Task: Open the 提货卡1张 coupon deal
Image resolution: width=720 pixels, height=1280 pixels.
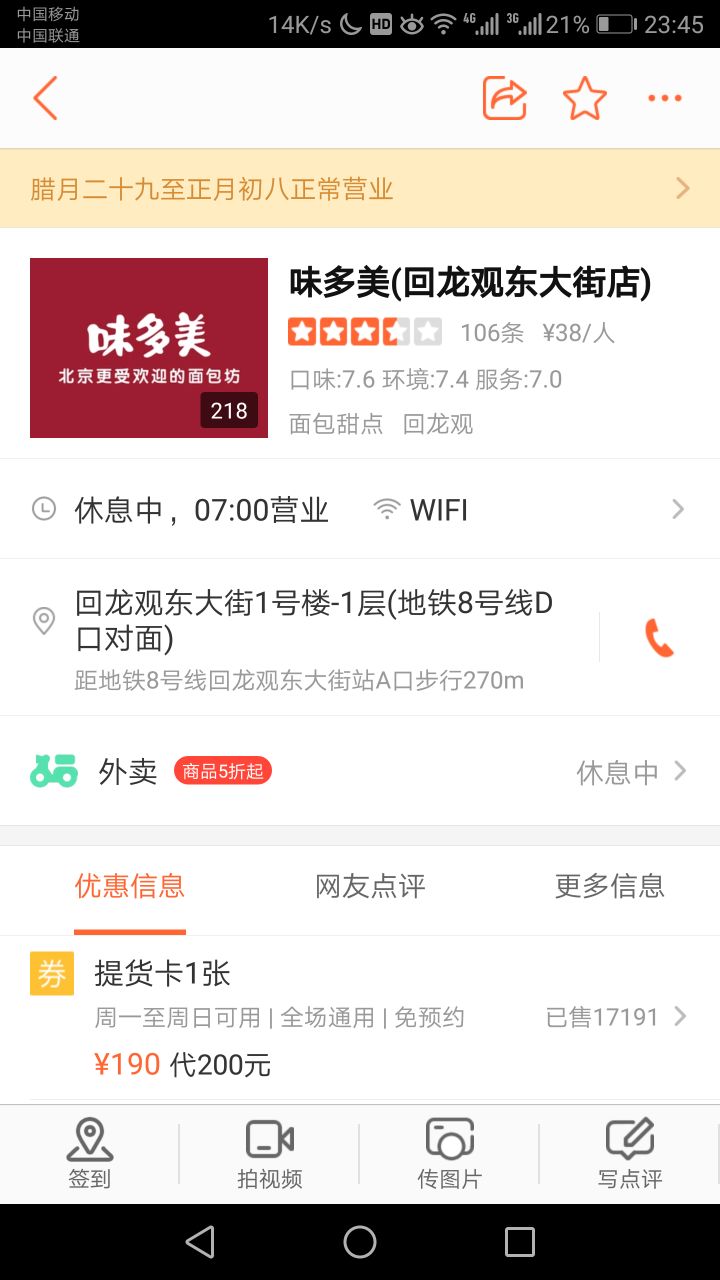Action: pos(360,1018)
